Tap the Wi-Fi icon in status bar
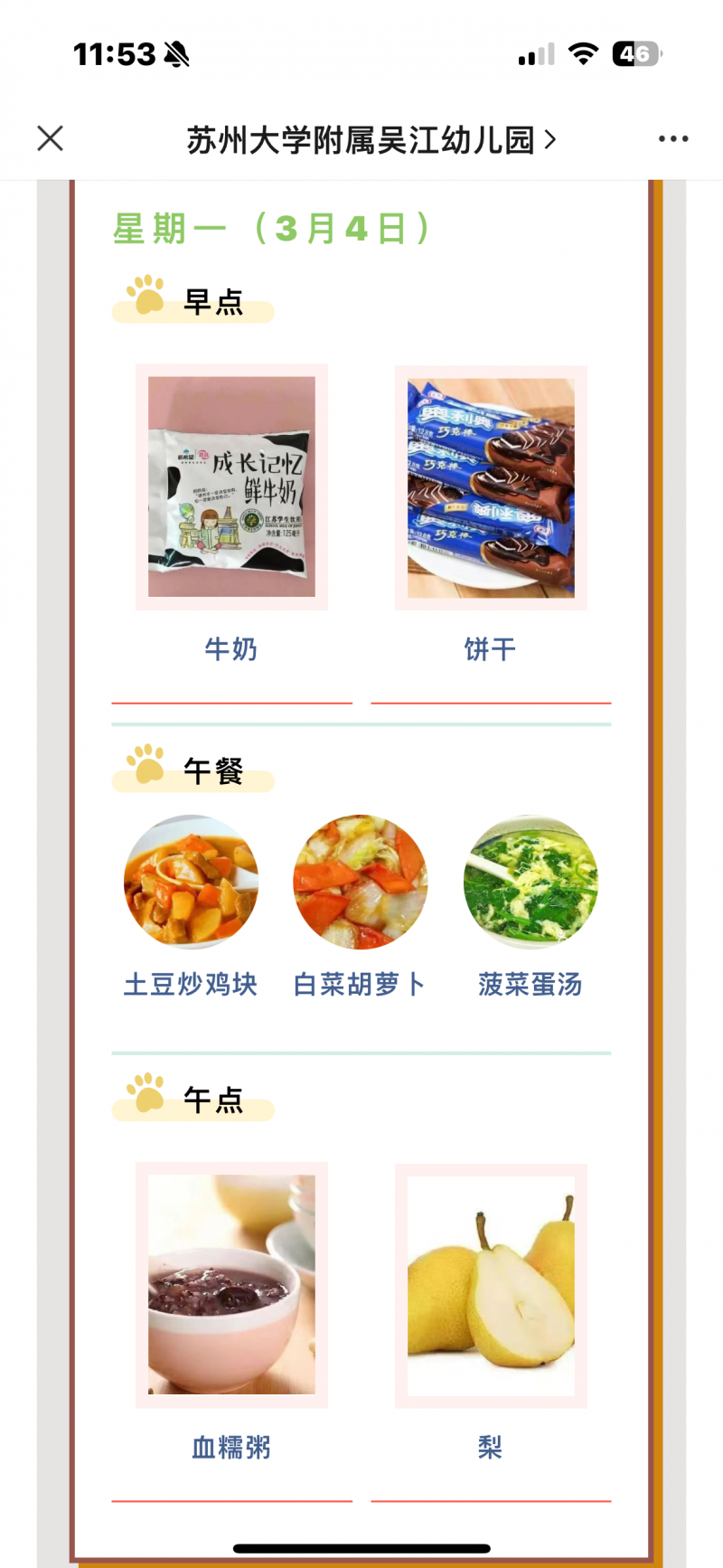This screenshot has width=723, height=1568. click(584, 54)
